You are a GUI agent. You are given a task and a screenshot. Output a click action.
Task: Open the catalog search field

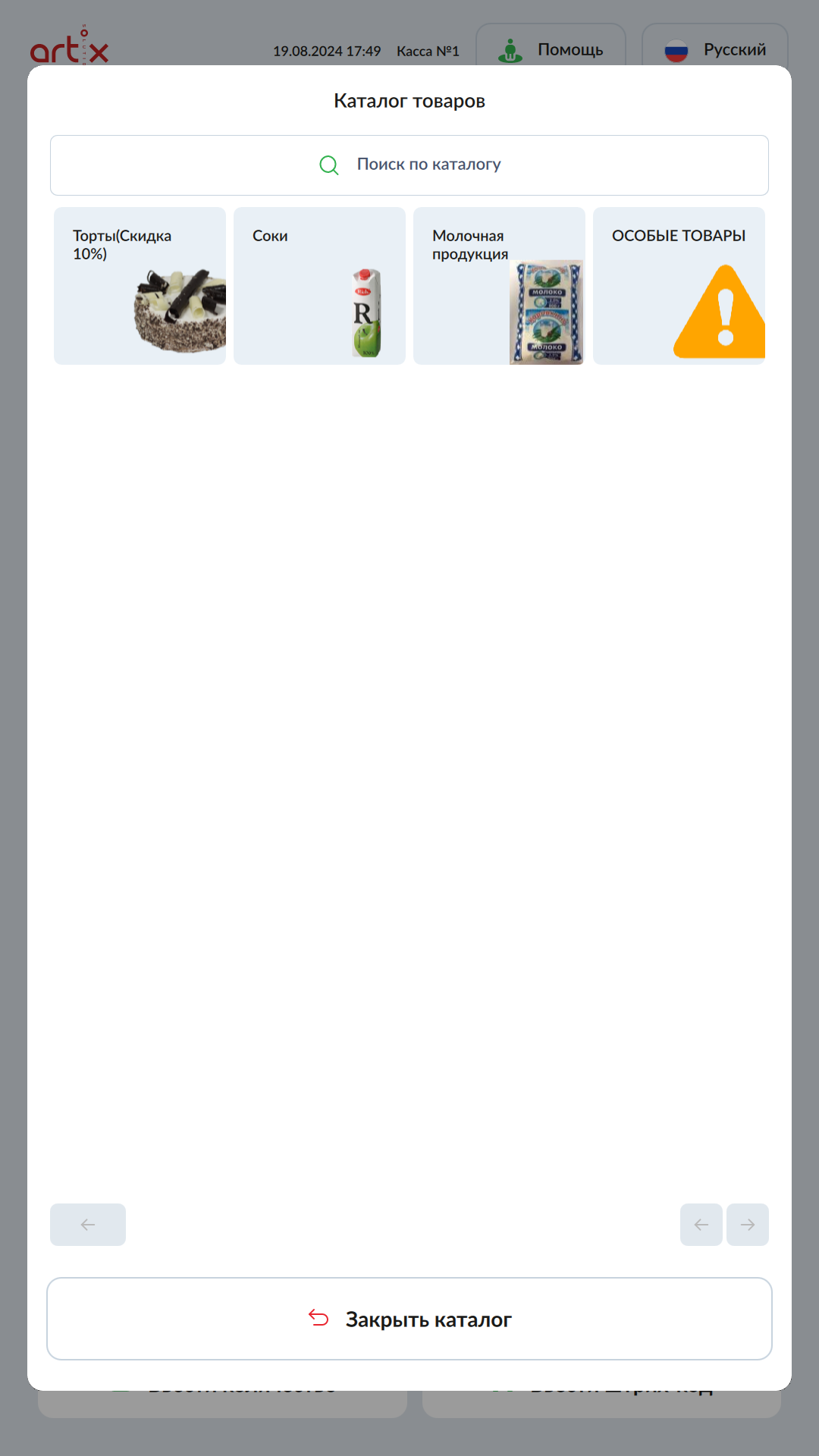[x=409, y=165]
